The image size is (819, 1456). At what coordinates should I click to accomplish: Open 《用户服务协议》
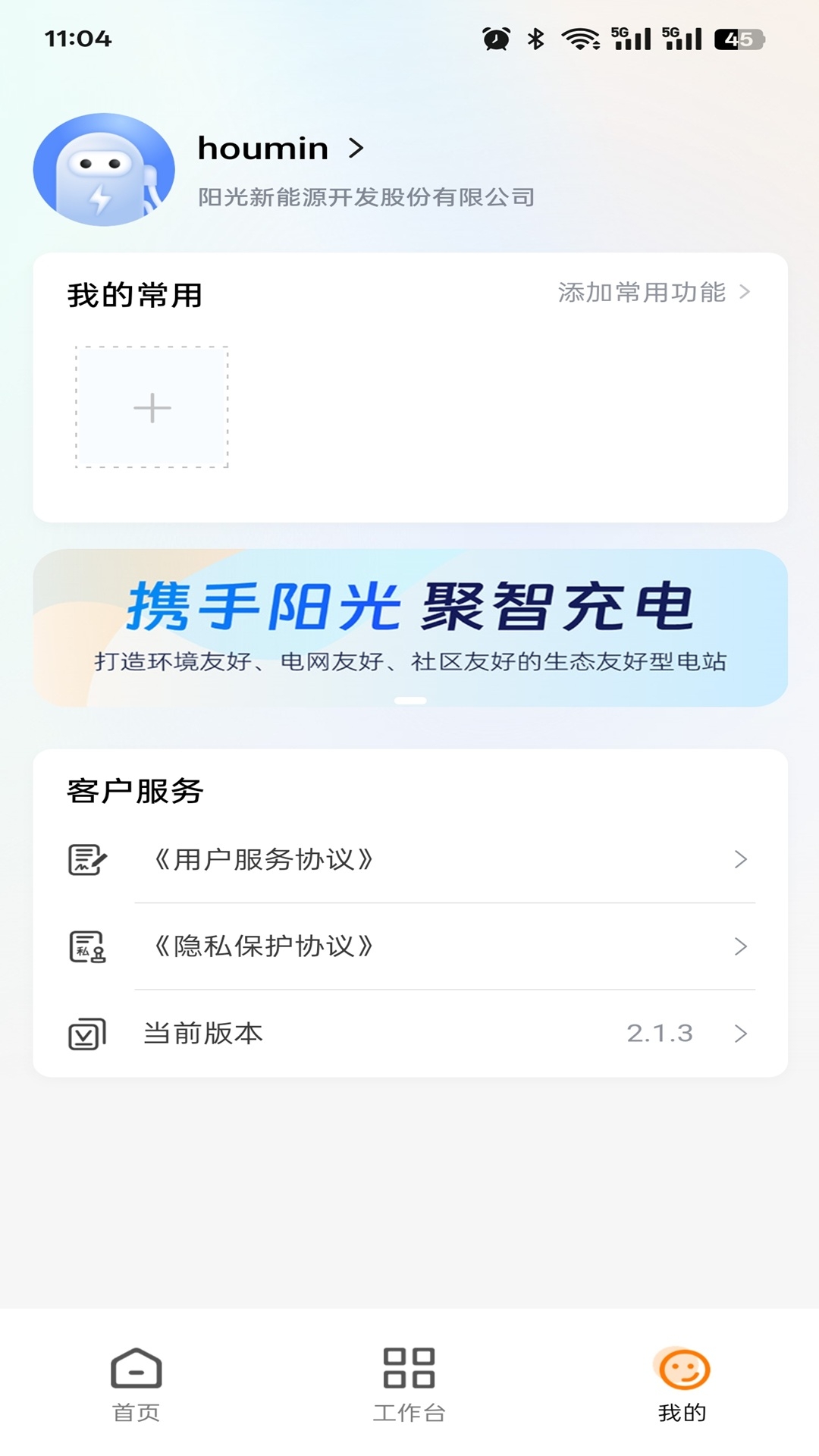click(409, 860)
